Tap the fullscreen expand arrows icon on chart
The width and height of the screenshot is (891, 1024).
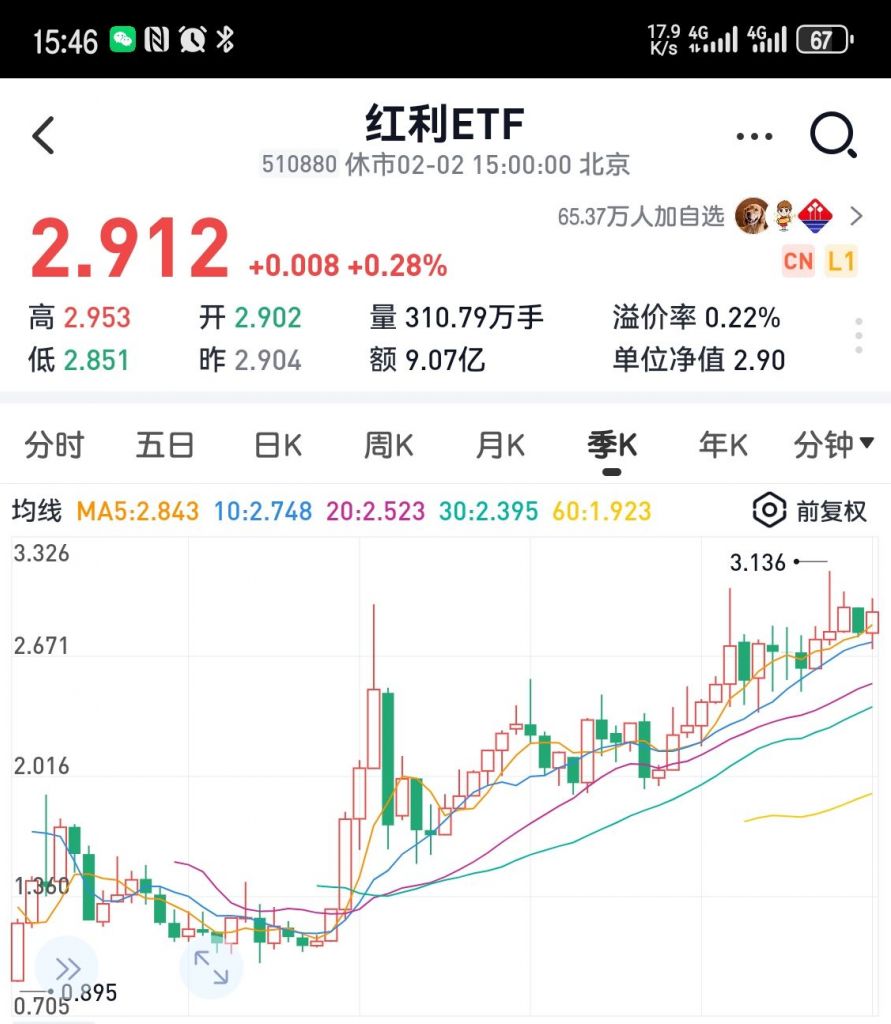tap(210, 967)
